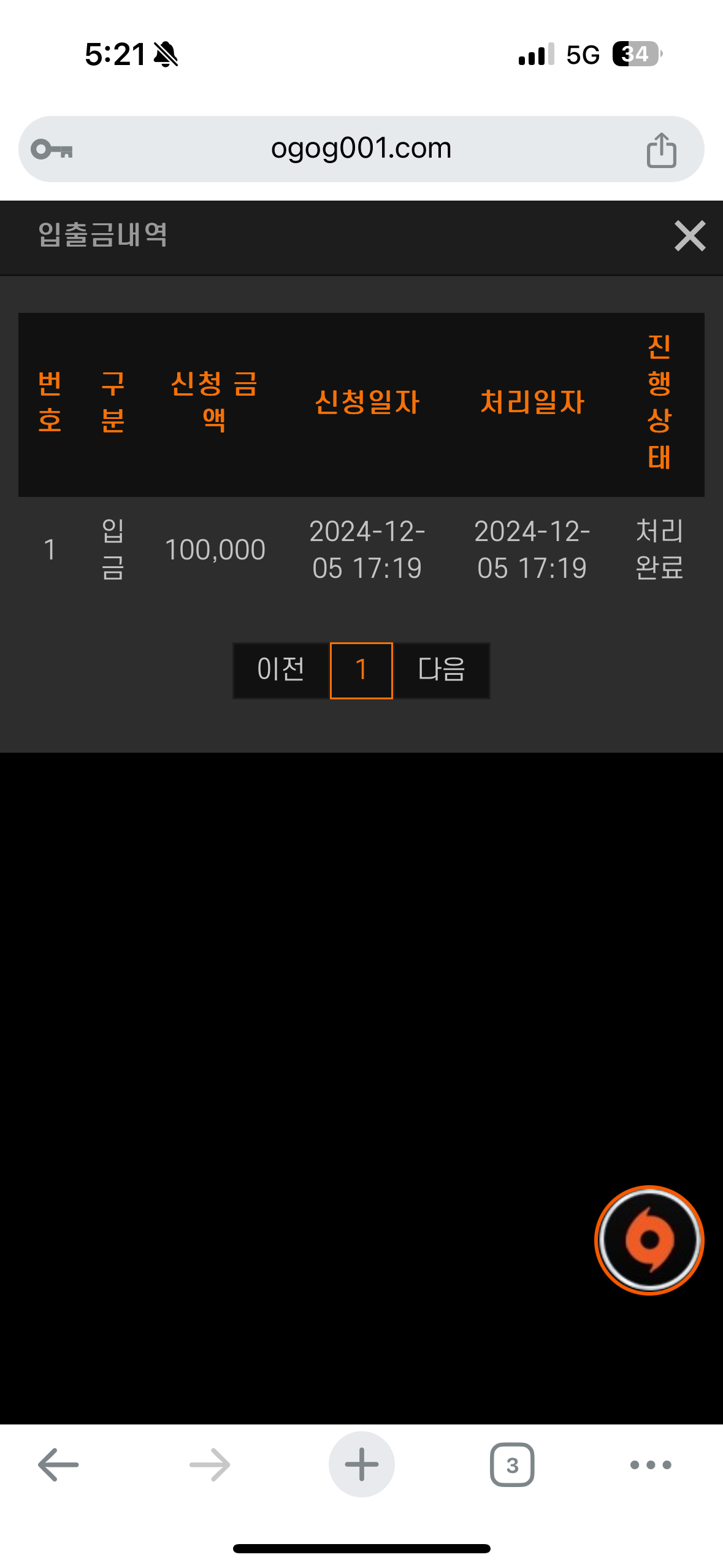The width and height of the screenshot is (723, 1568).
Task: Tap the ogog001.com address bar
Action: pos(361,149)
